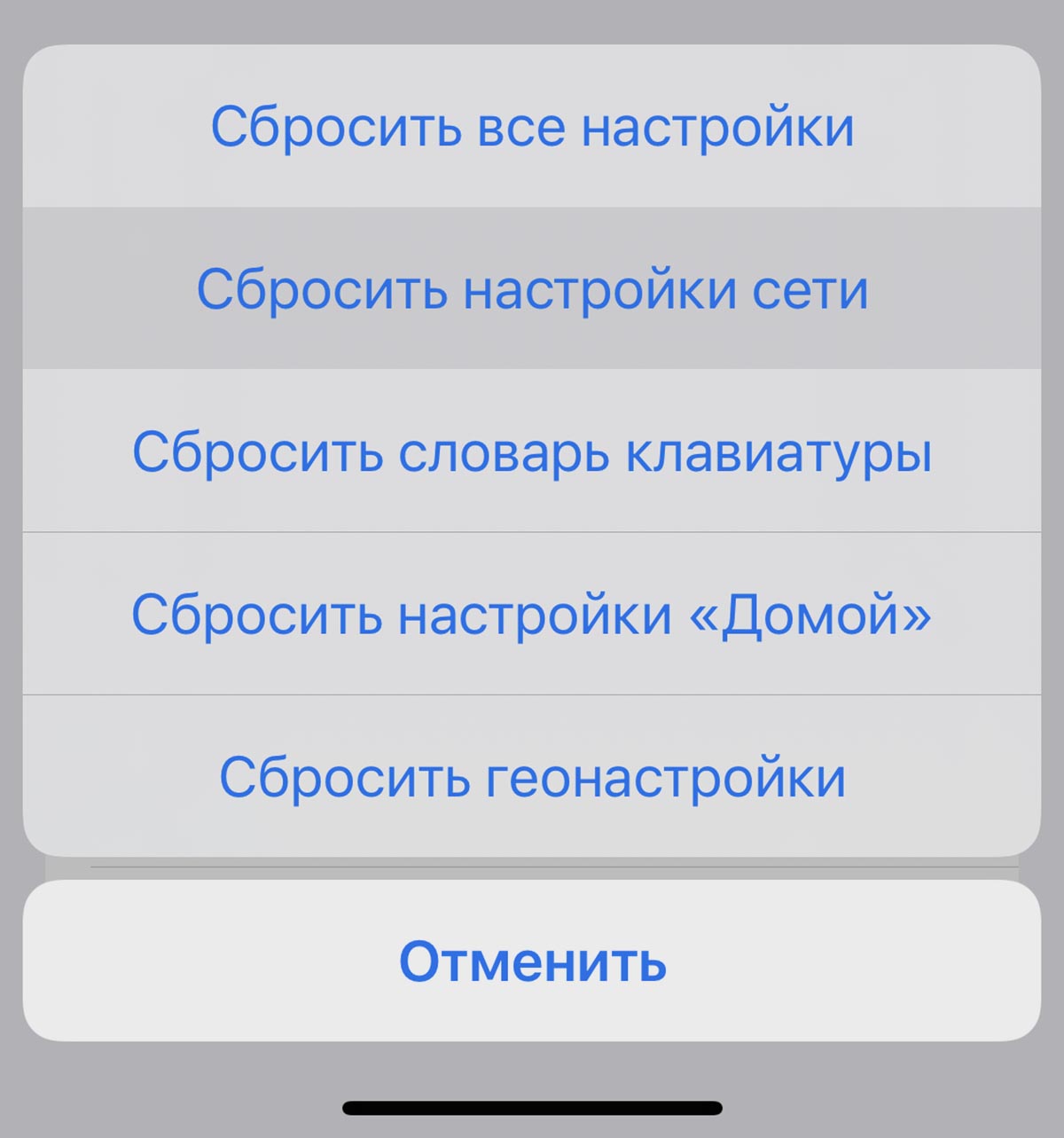Tap 'Сбросить настройки «Домой»'

click(x=532, y=614)
